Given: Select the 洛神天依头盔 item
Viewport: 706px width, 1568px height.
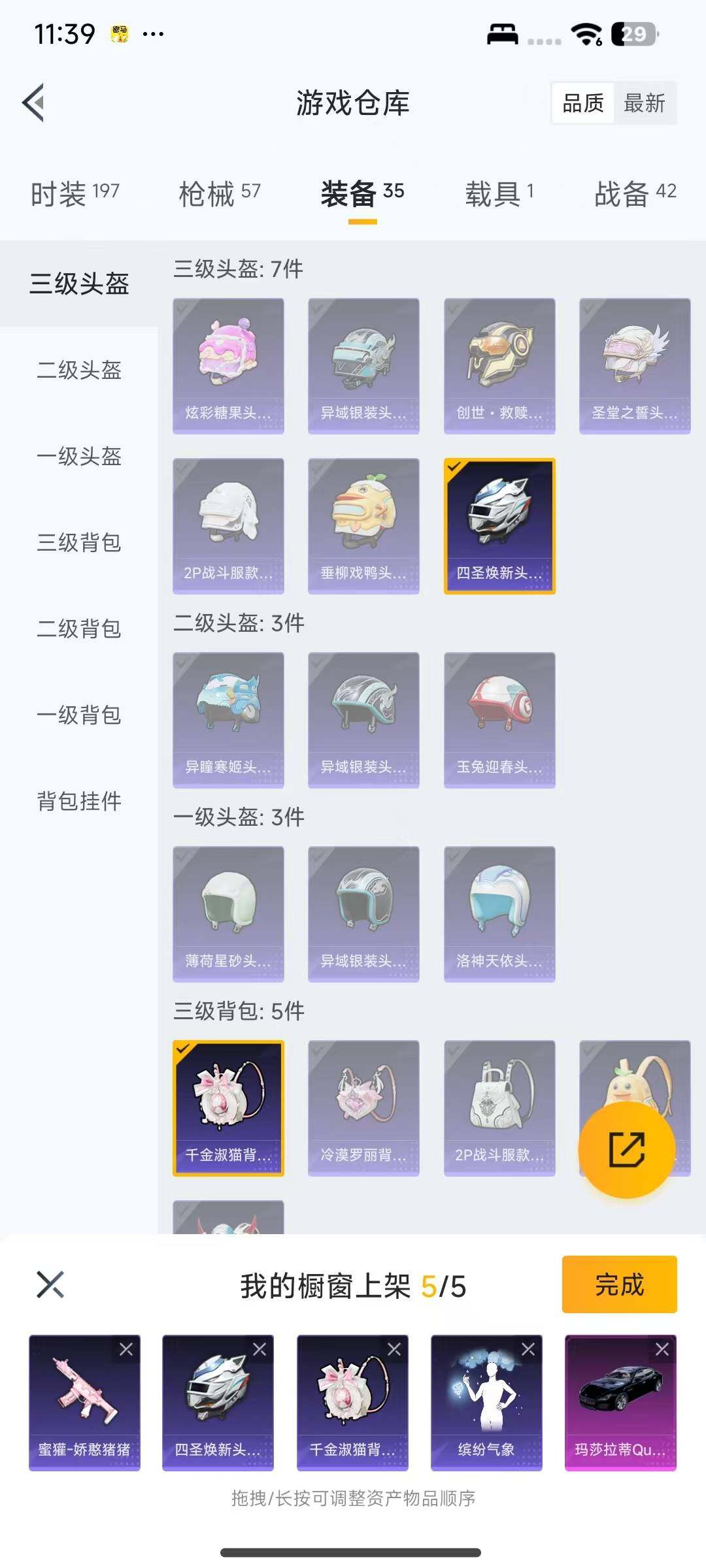Looking at the screenshot, I should (499, 914).
